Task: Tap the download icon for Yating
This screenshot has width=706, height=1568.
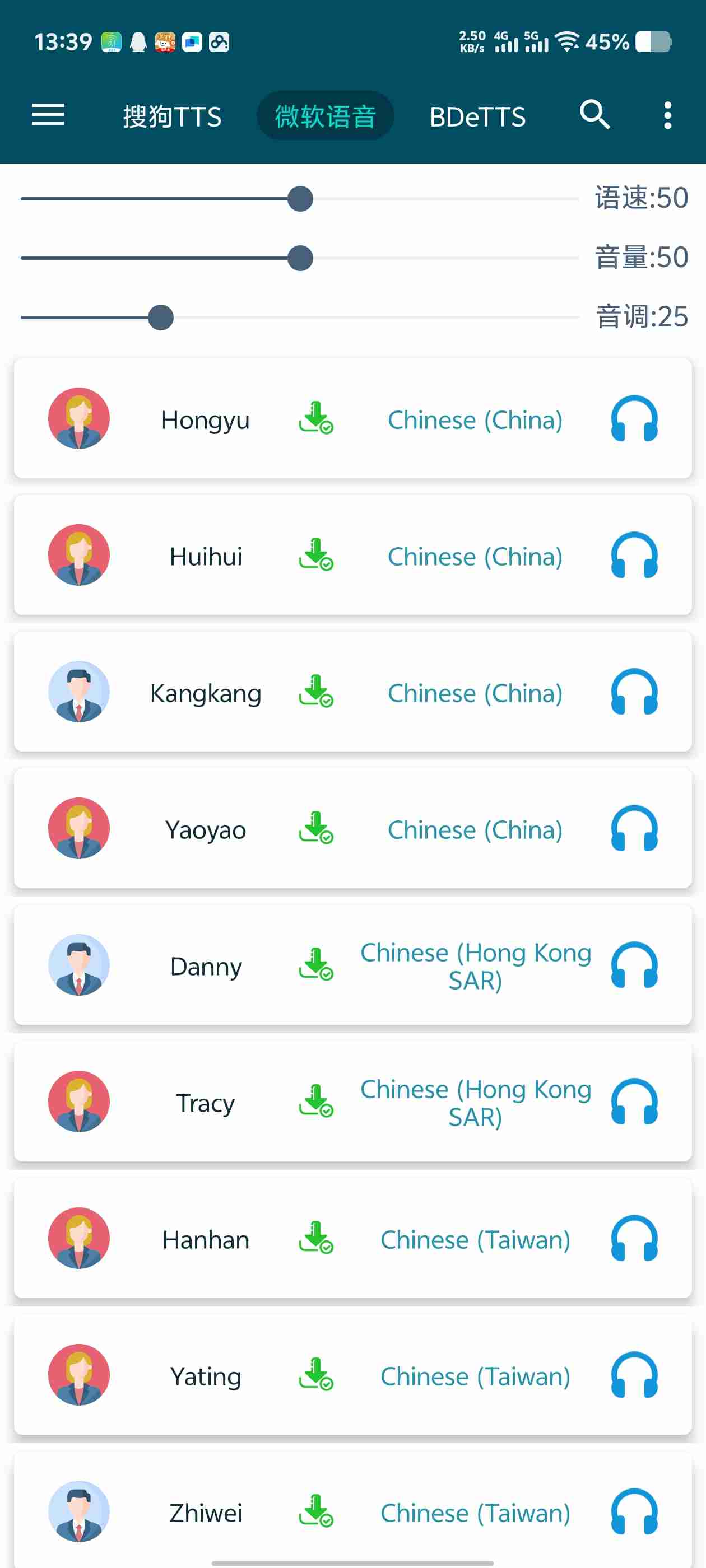Action: (315, 1374)
